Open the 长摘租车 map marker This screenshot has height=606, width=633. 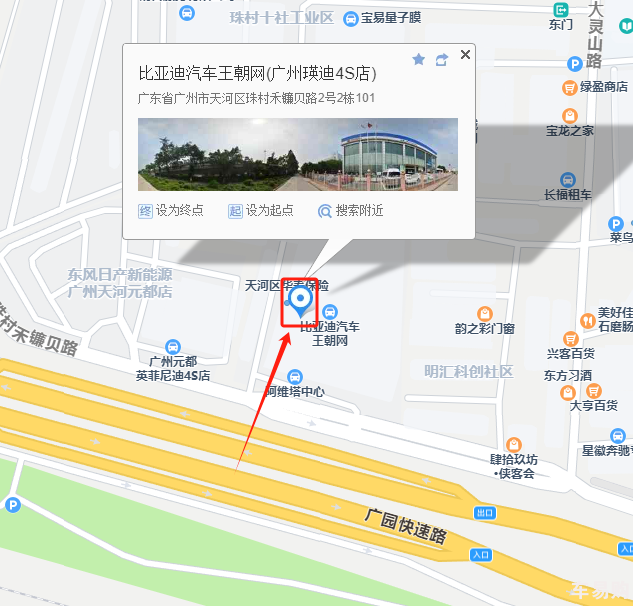coord(568,176)
